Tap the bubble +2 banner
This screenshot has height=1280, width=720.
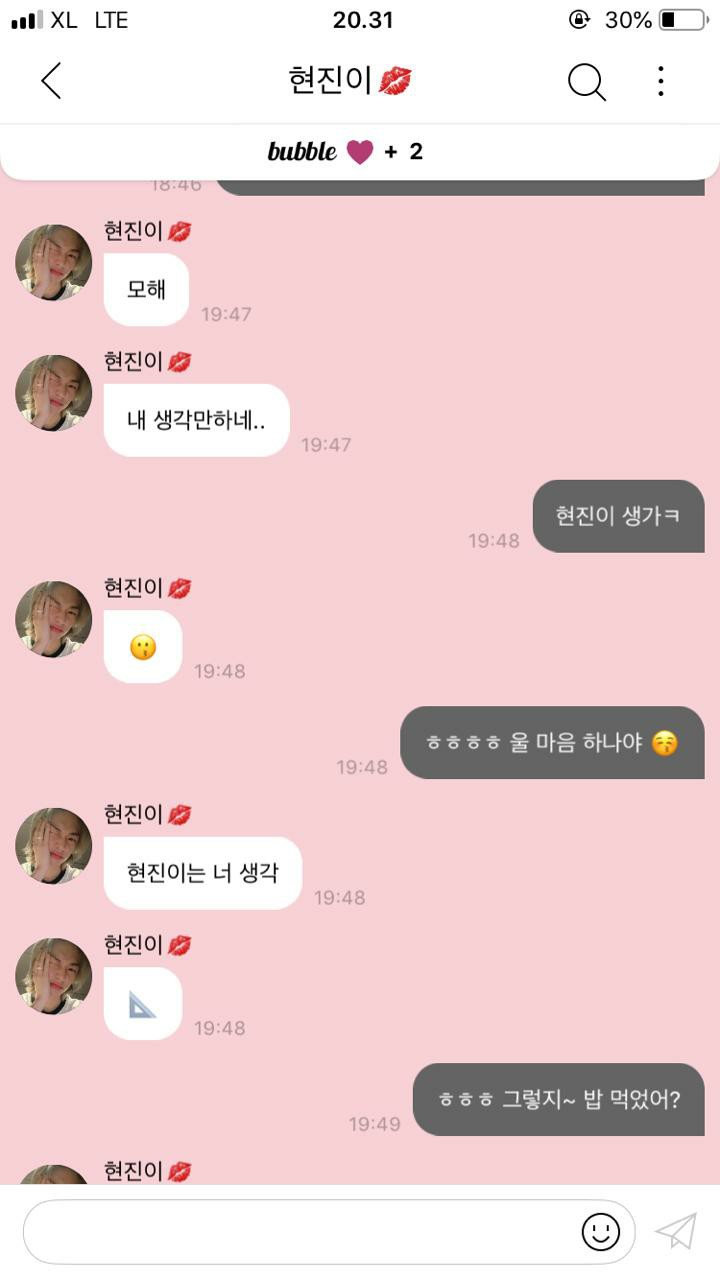pyautogui.click(x=346, y=152)
